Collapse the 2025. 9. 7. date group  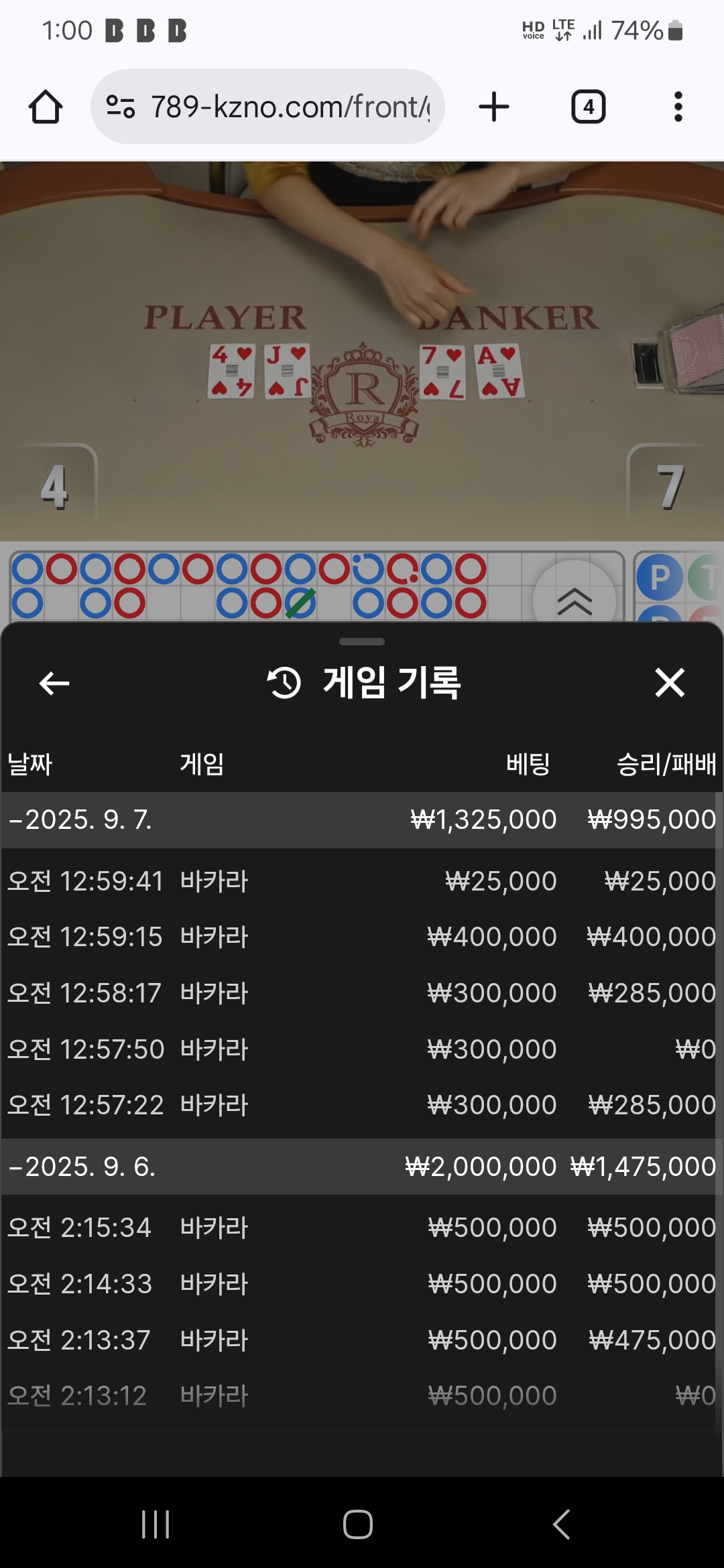tap(80, 820)
